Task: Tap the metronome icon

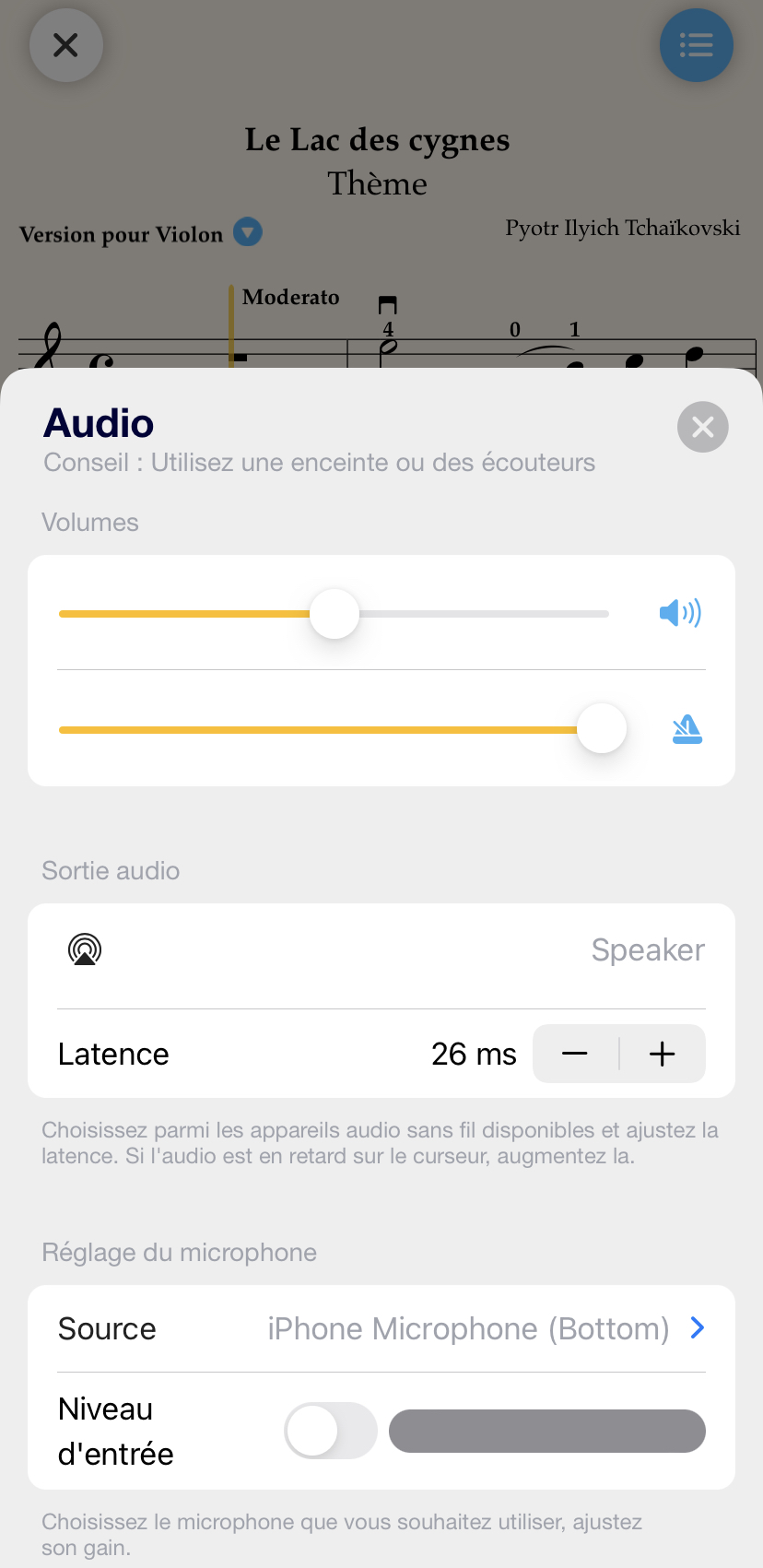Action: click(x=687, y=729)
